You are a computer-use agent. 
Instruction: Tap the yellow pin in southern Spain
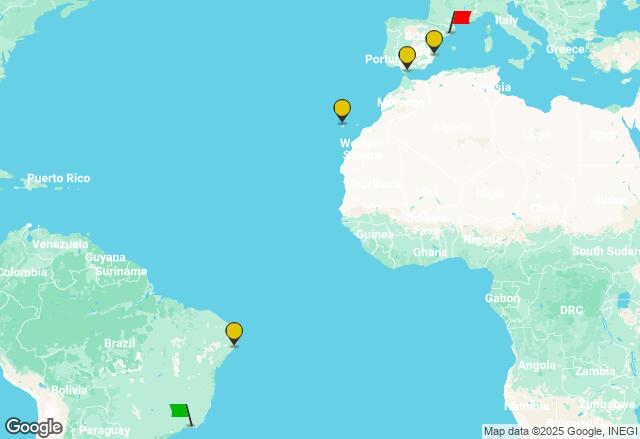point(407,56)
